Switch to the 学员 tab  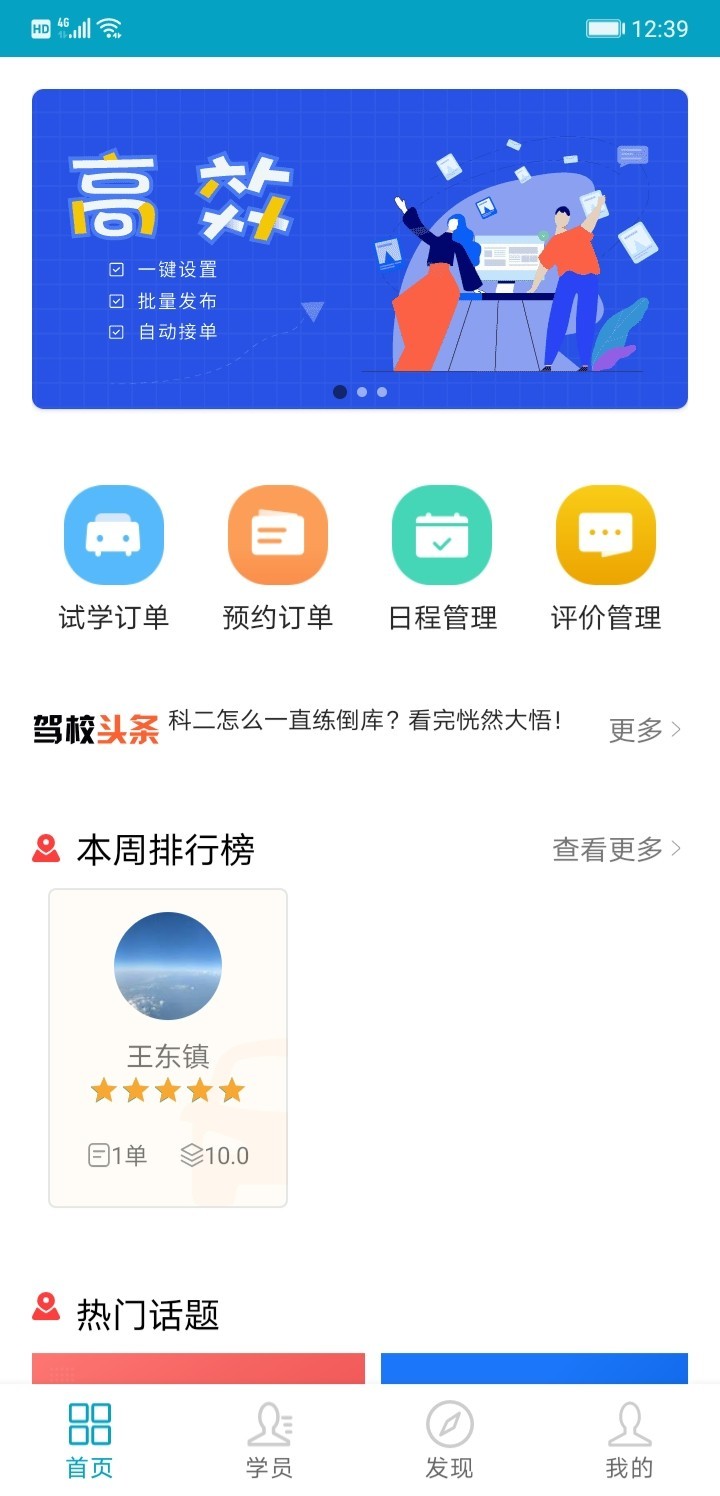click(270, 1440)
